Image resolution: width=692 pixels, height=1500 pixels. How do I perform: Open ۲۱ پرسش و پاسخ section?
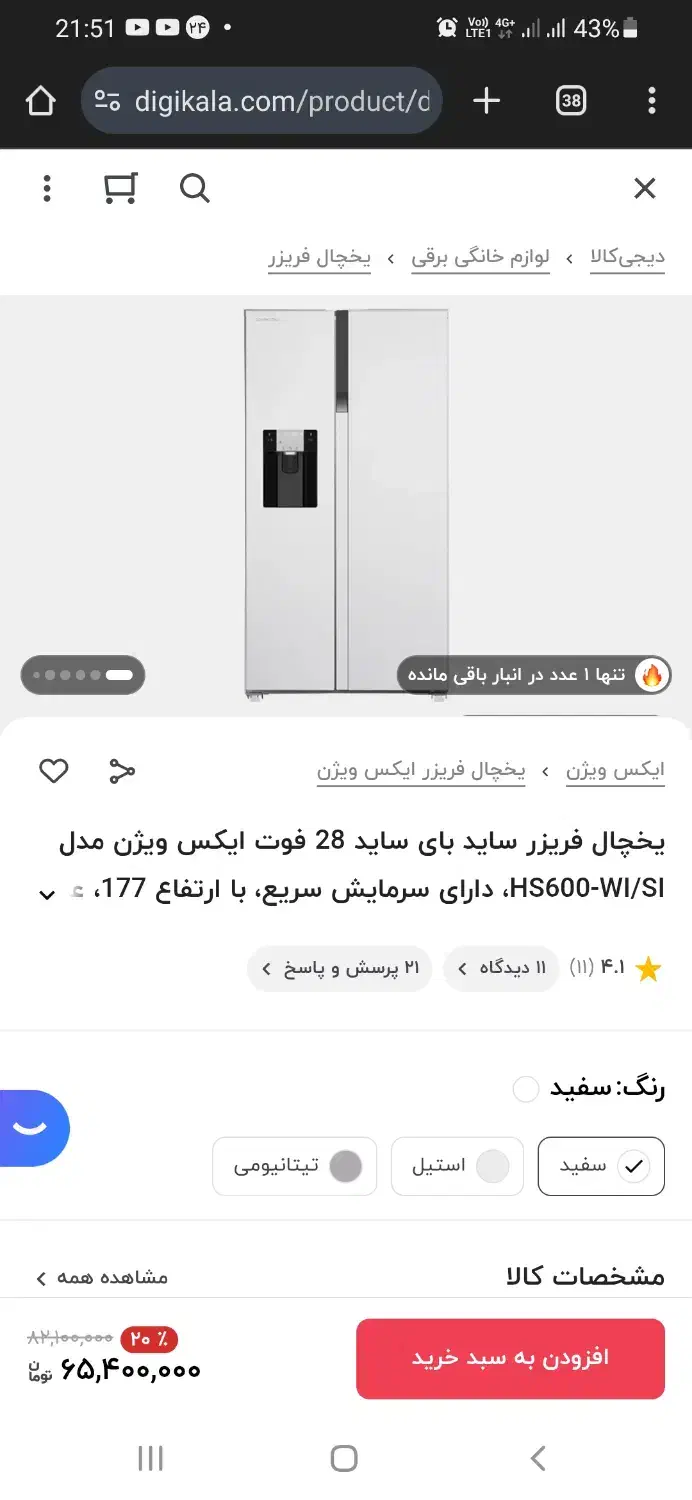(339, 968)
